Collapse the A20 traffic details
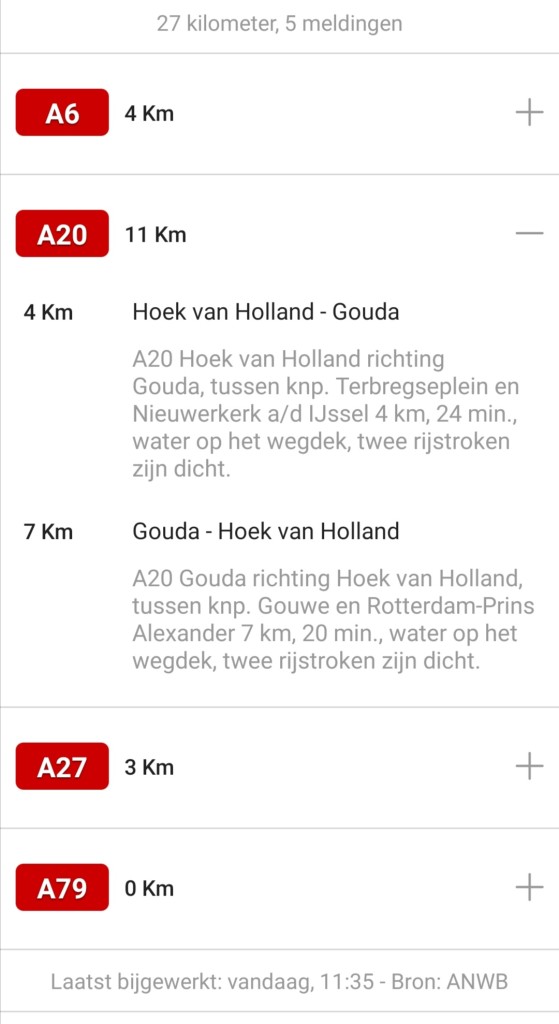This screenshot has width=559, height=1024. coord(529,233)
